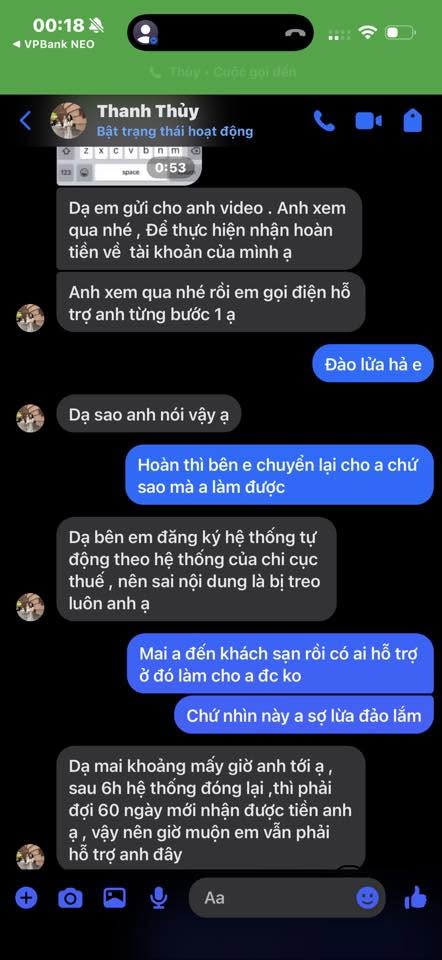
Task: Open the photo gallery picker
Action: [x=114, y=898]
